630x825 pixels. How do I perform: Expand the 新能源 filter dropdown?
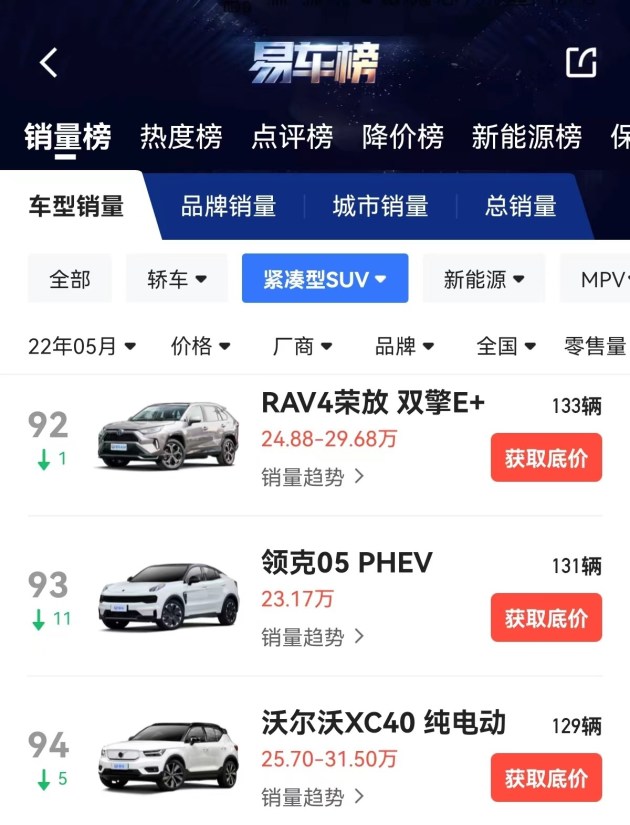click(484, 279)
